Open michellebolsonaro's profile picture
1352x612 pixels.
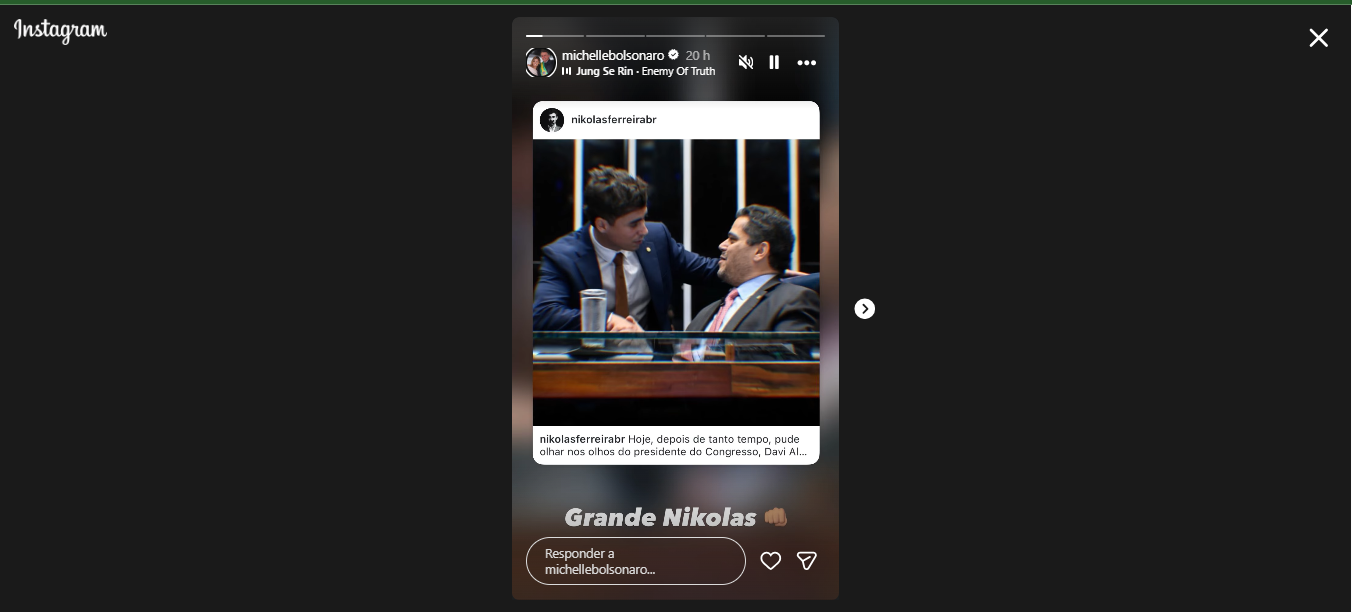pos(541,62)
